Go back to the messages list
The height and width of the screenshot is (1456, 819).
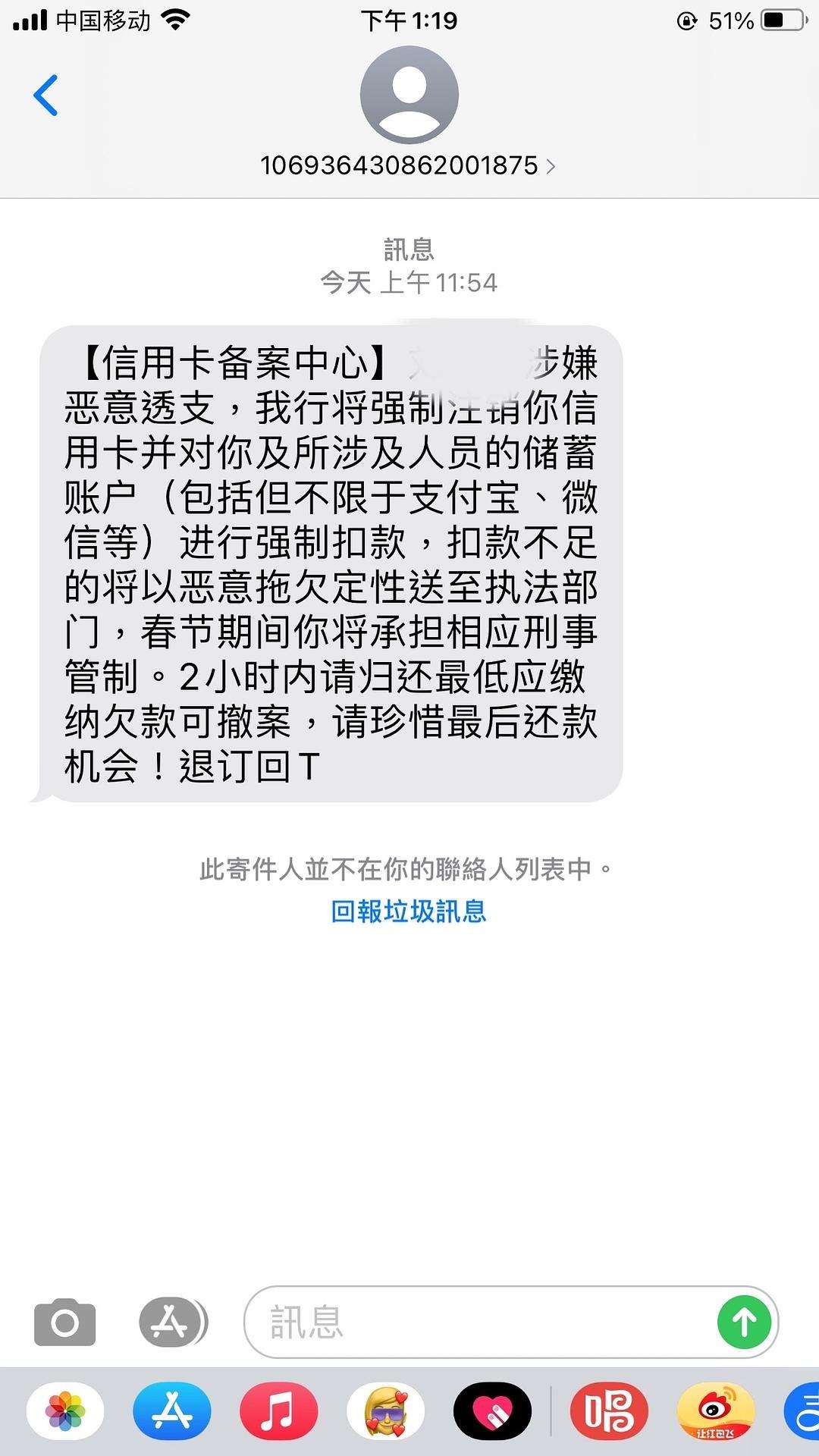(x=45, y=96)
